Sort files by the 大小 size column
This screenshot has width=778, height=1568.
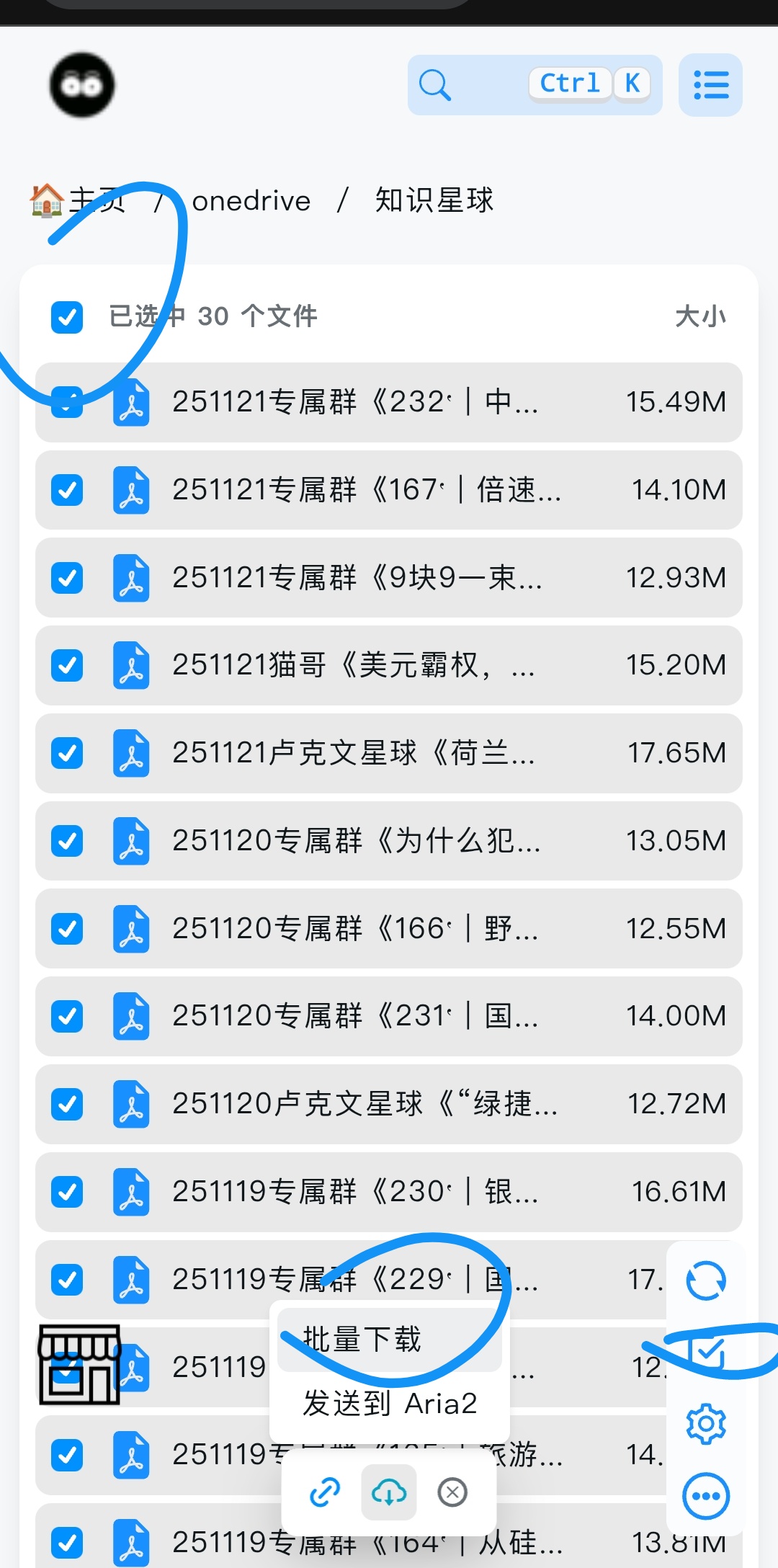pos(699,317)
